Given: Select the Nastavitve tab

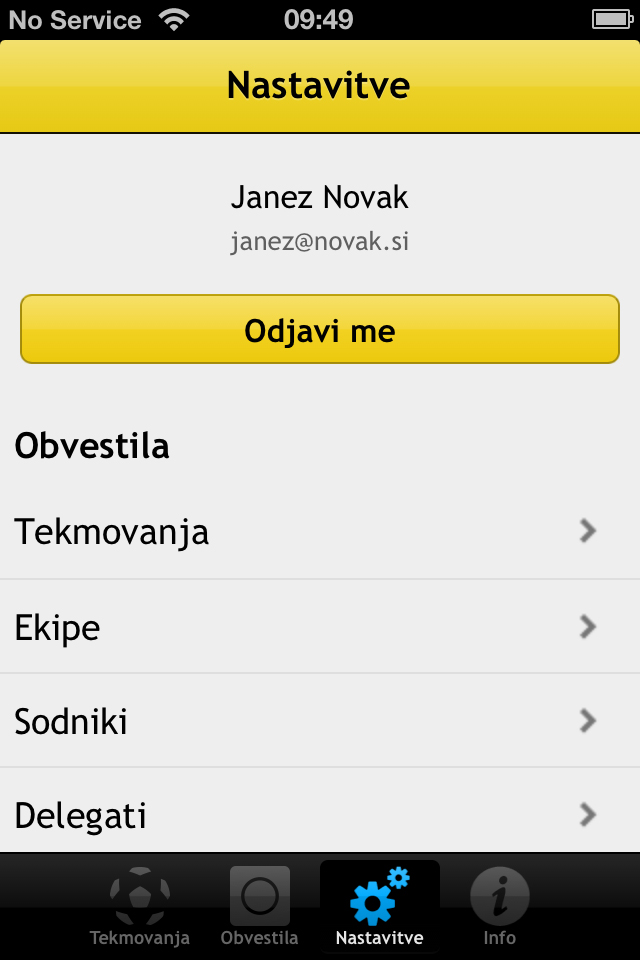Looking at the screenshot, I should coord(380,906).
